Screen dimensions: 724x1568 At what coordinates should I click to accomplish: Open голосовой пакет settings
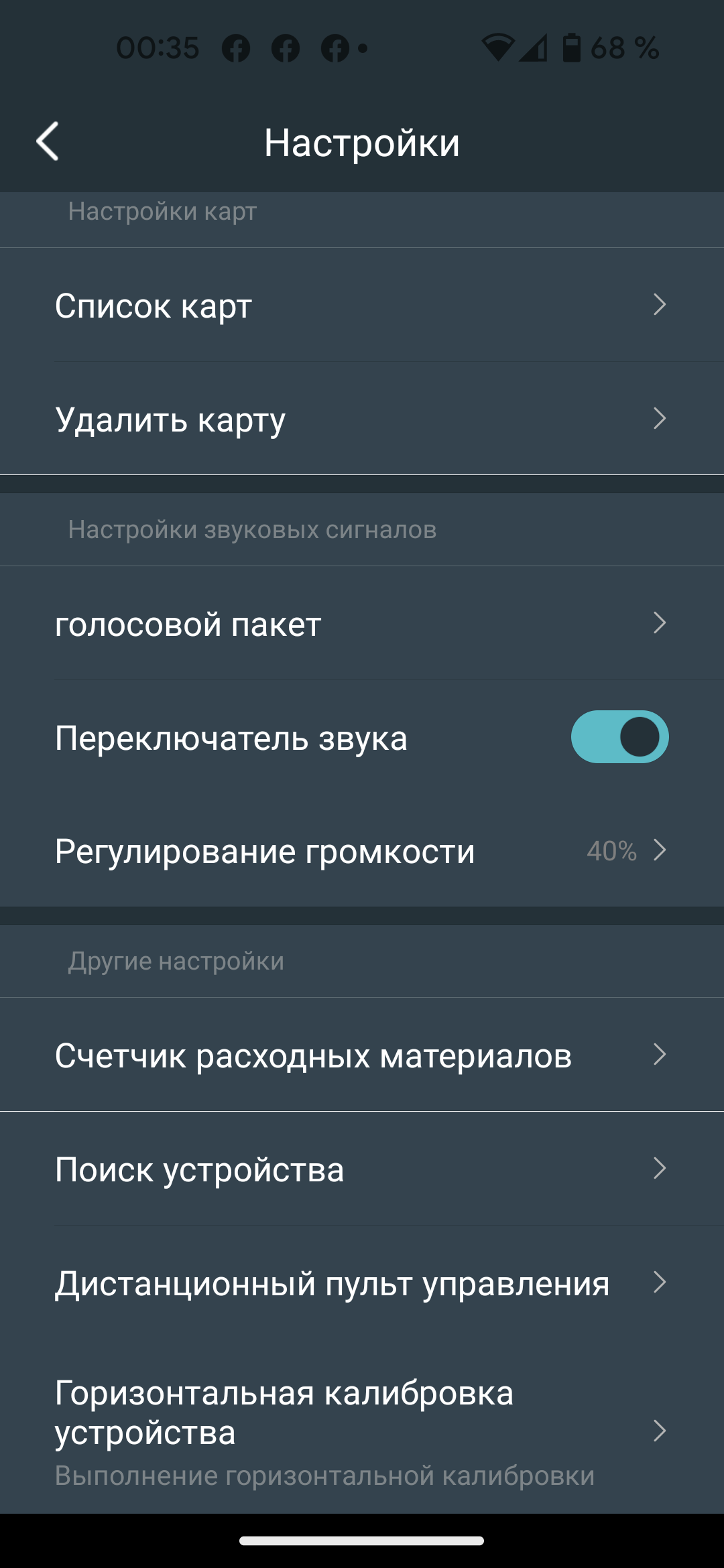click(362, 624)
